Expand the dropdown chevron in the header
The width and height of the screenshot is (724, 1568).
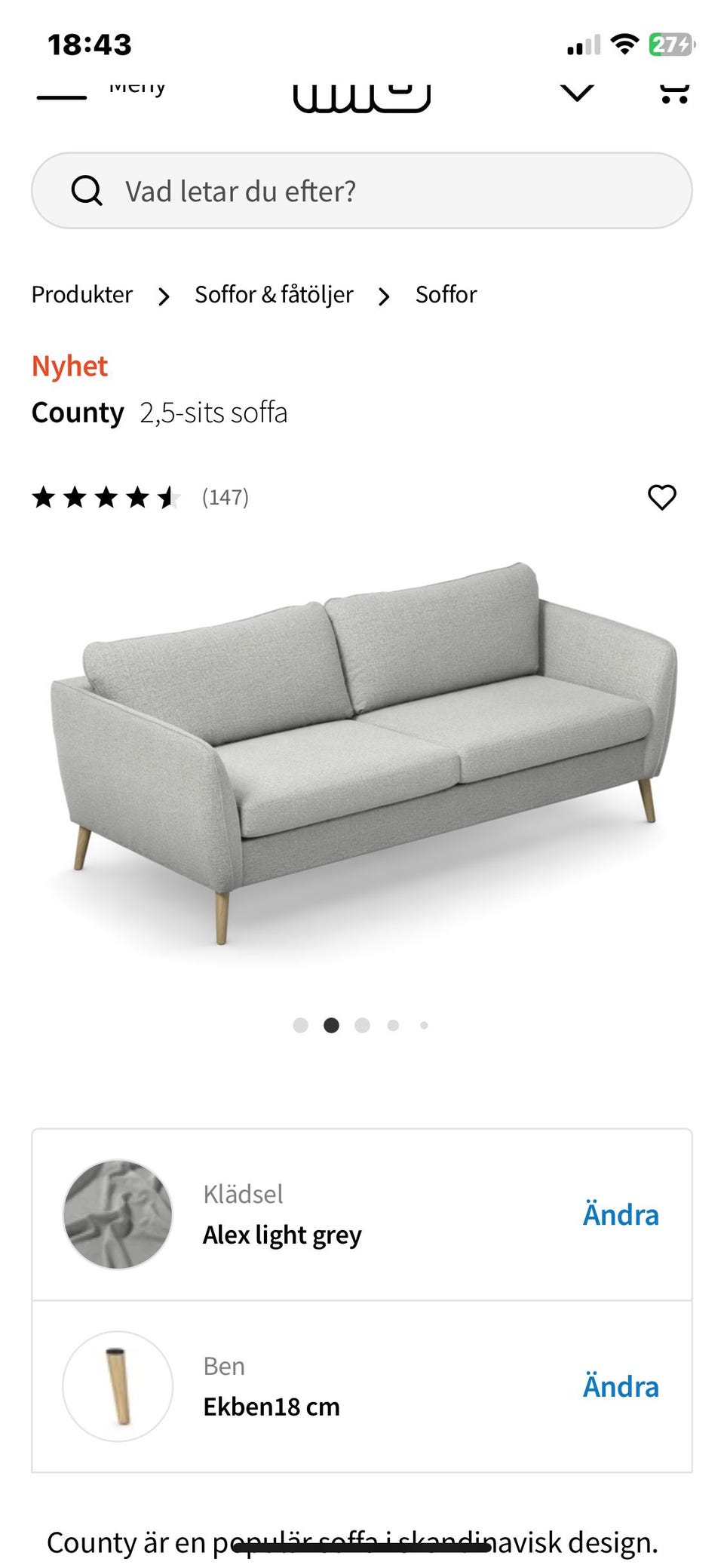click(577, 93)
